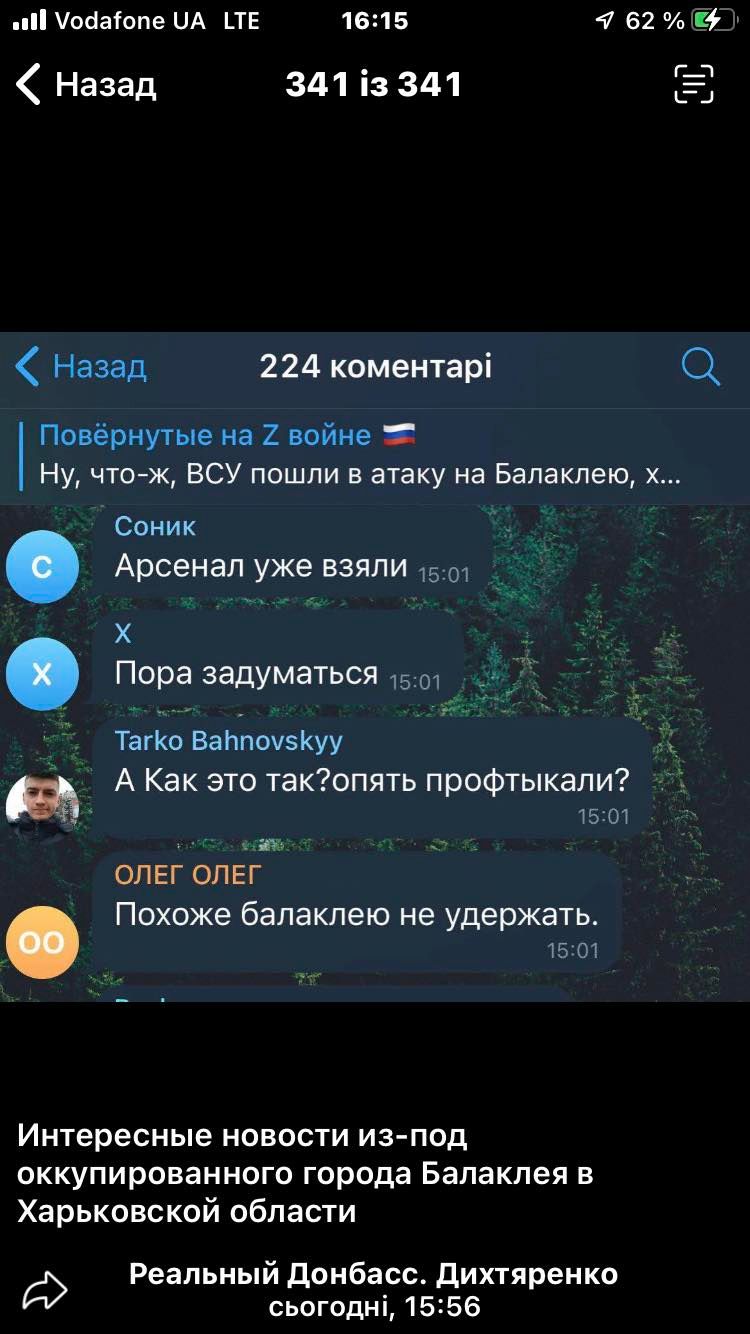Forward this image with the arrow icon

[x=45, y=1290]
